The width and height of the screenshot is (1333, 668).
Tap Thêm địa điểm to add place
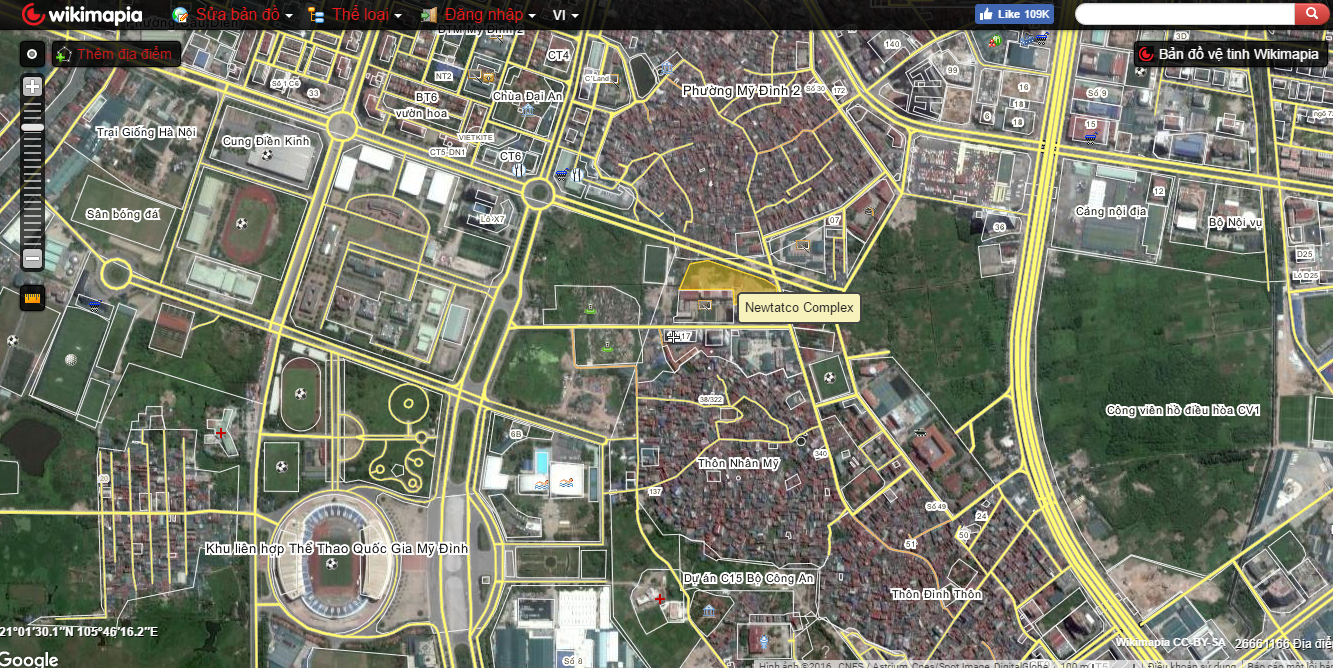point(116,54)
